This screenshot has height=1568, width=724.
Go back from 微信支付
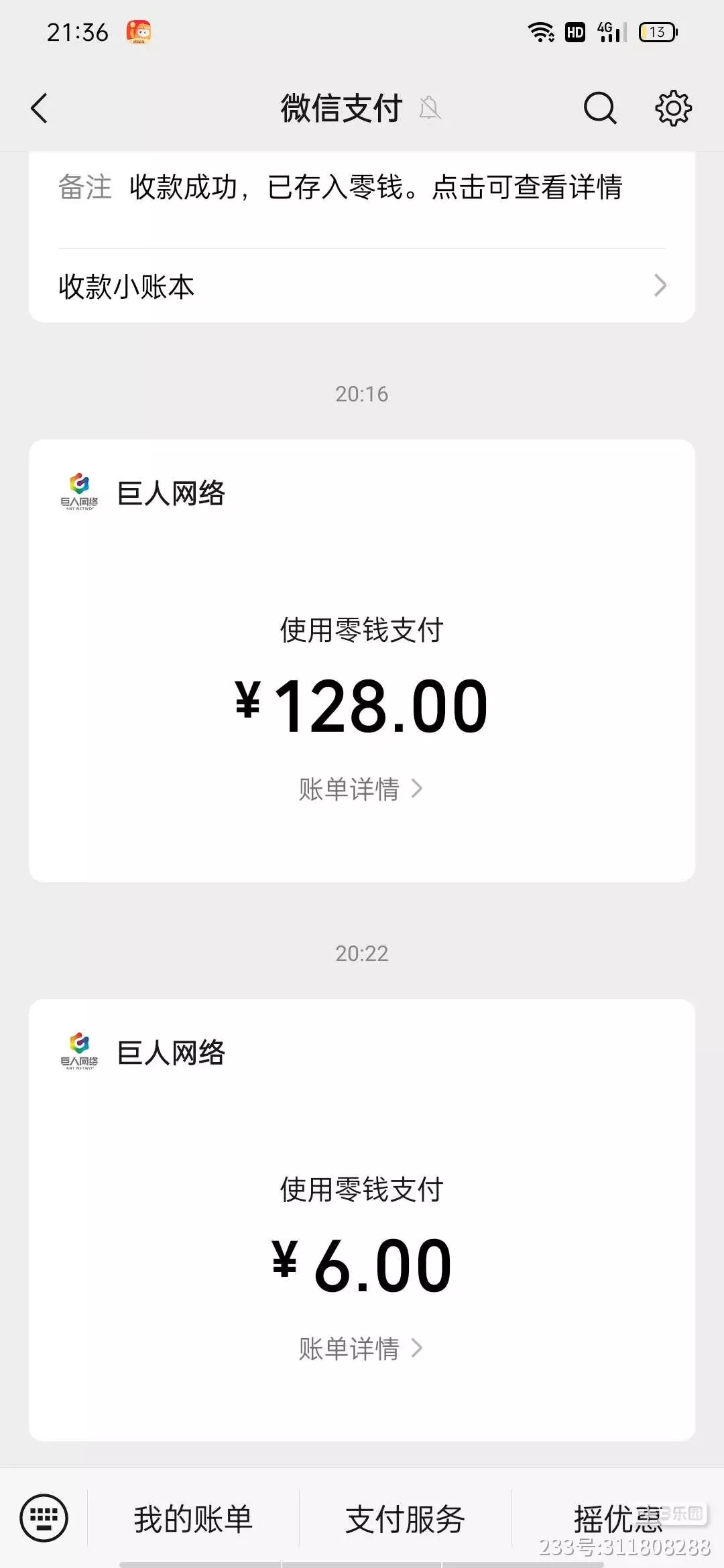pos(40,109)
